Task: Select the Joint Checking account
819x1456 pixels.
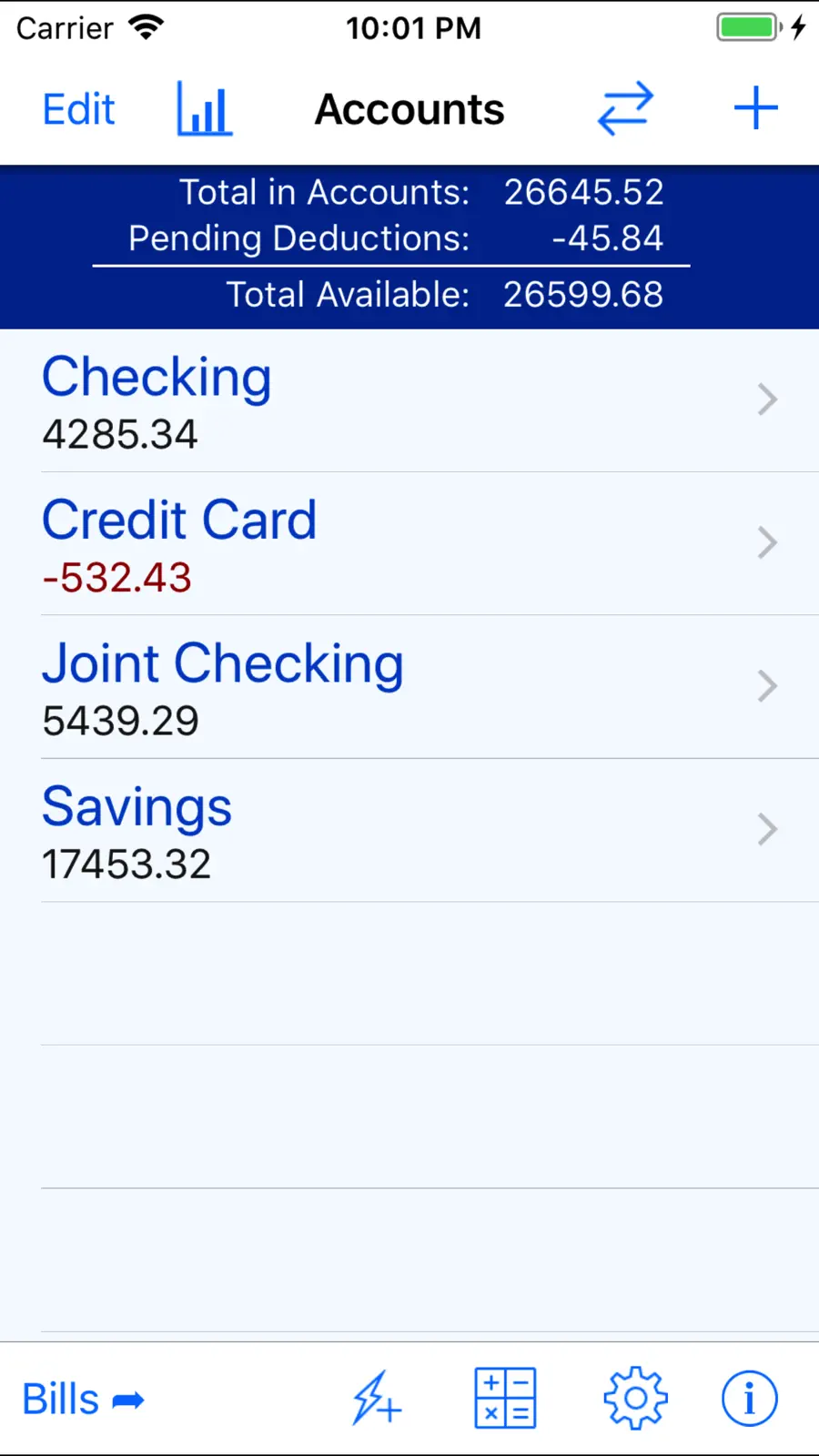Action: (x=409, y=687)
